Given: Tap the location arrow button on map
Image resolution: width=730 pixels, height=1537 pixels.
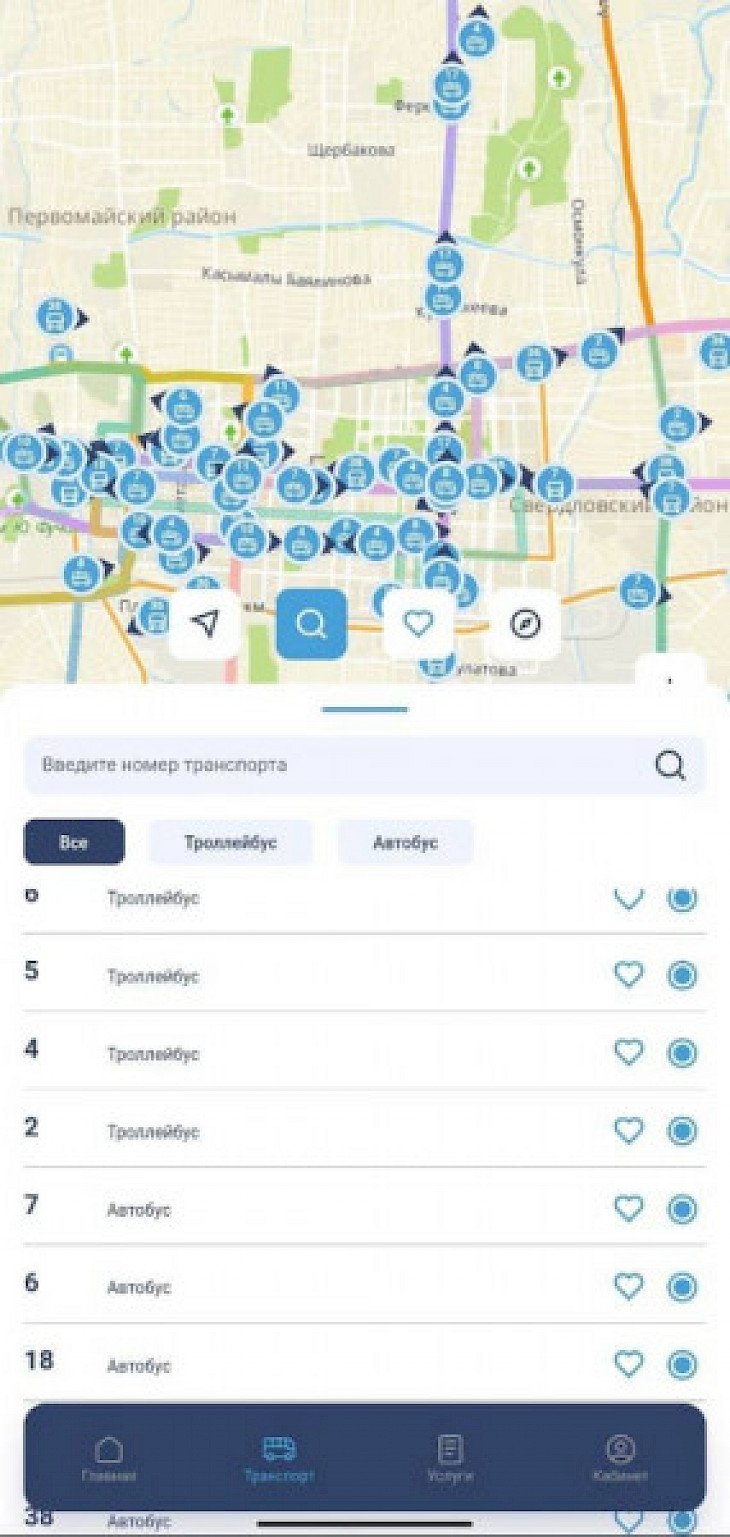Looking at the screenshot, I should click(205, 624).
